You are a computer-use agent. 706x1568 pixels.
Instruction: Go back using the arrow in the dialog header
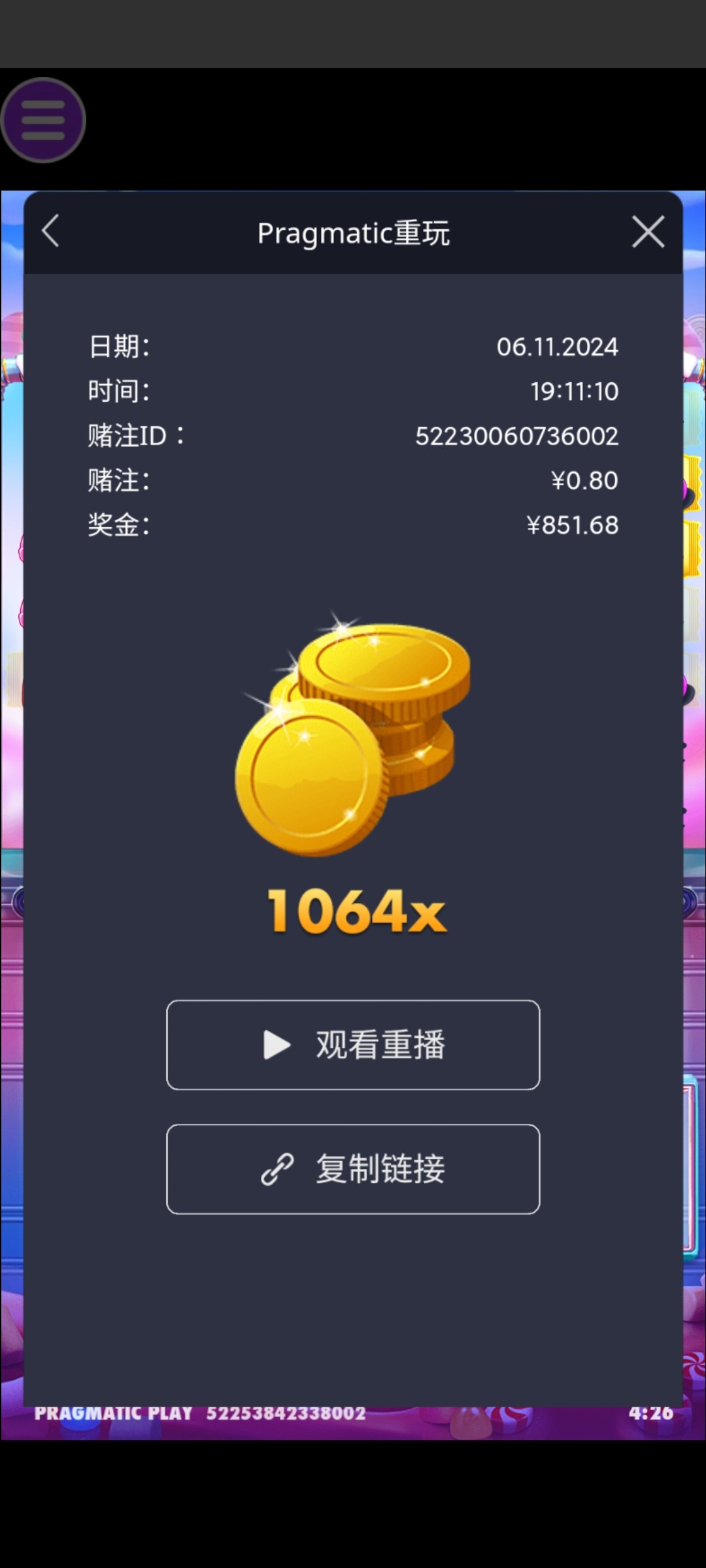pos(51,231)
